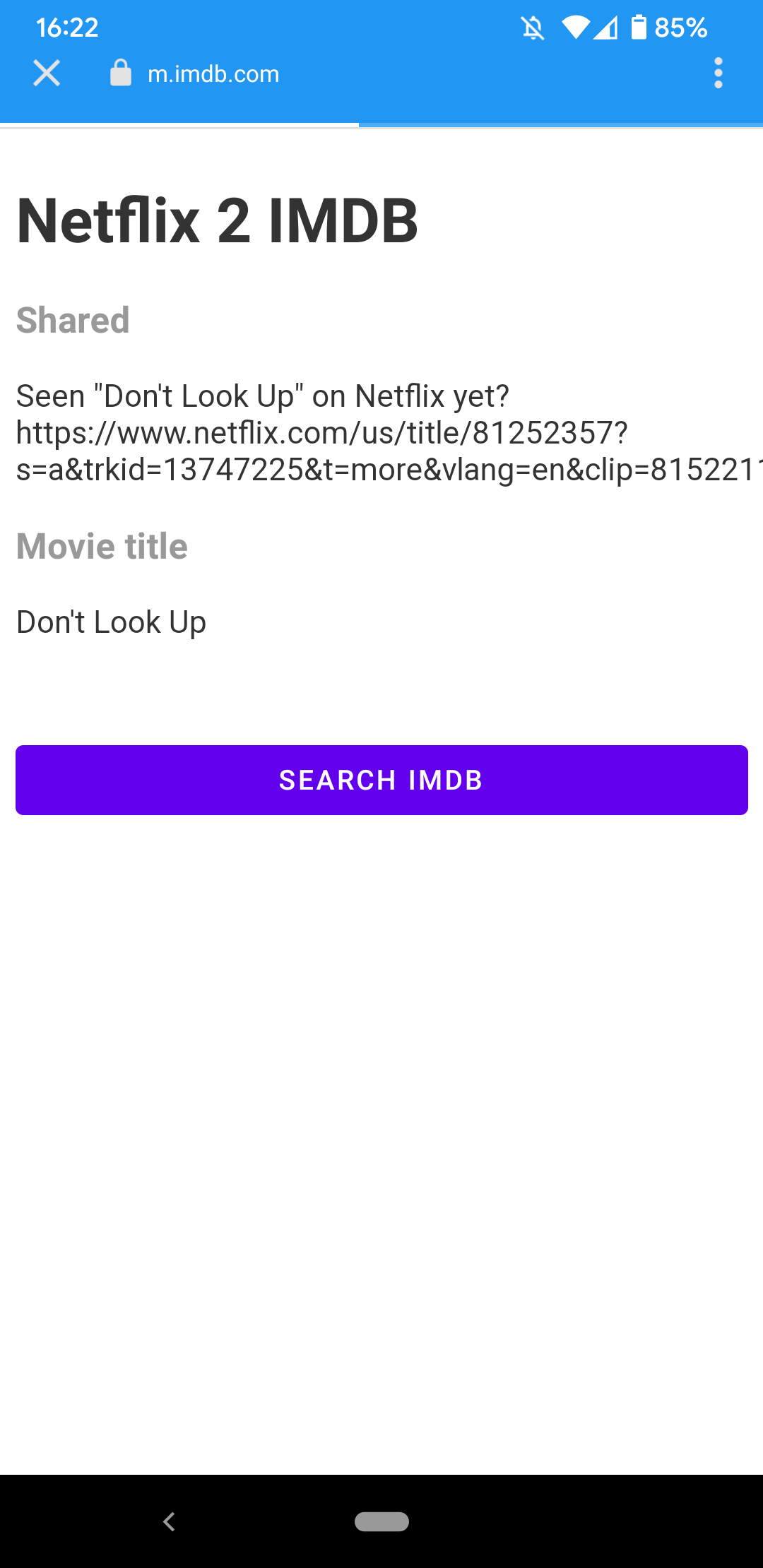Image resolution: width=763 pixels, height=1568 pixels.
Task: Tap the Search IMDB button
Action: [381, 780]
